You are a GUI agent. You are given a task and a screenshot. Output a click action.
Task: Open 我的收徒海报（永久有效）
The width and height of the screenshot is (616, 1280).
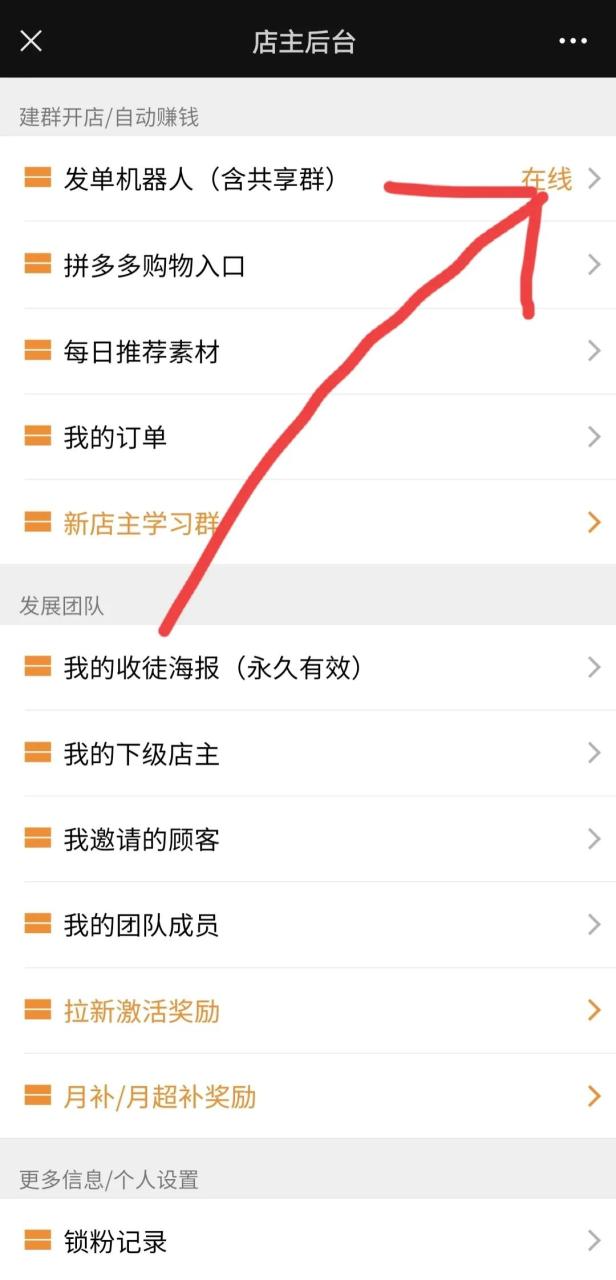click(212, 668)
